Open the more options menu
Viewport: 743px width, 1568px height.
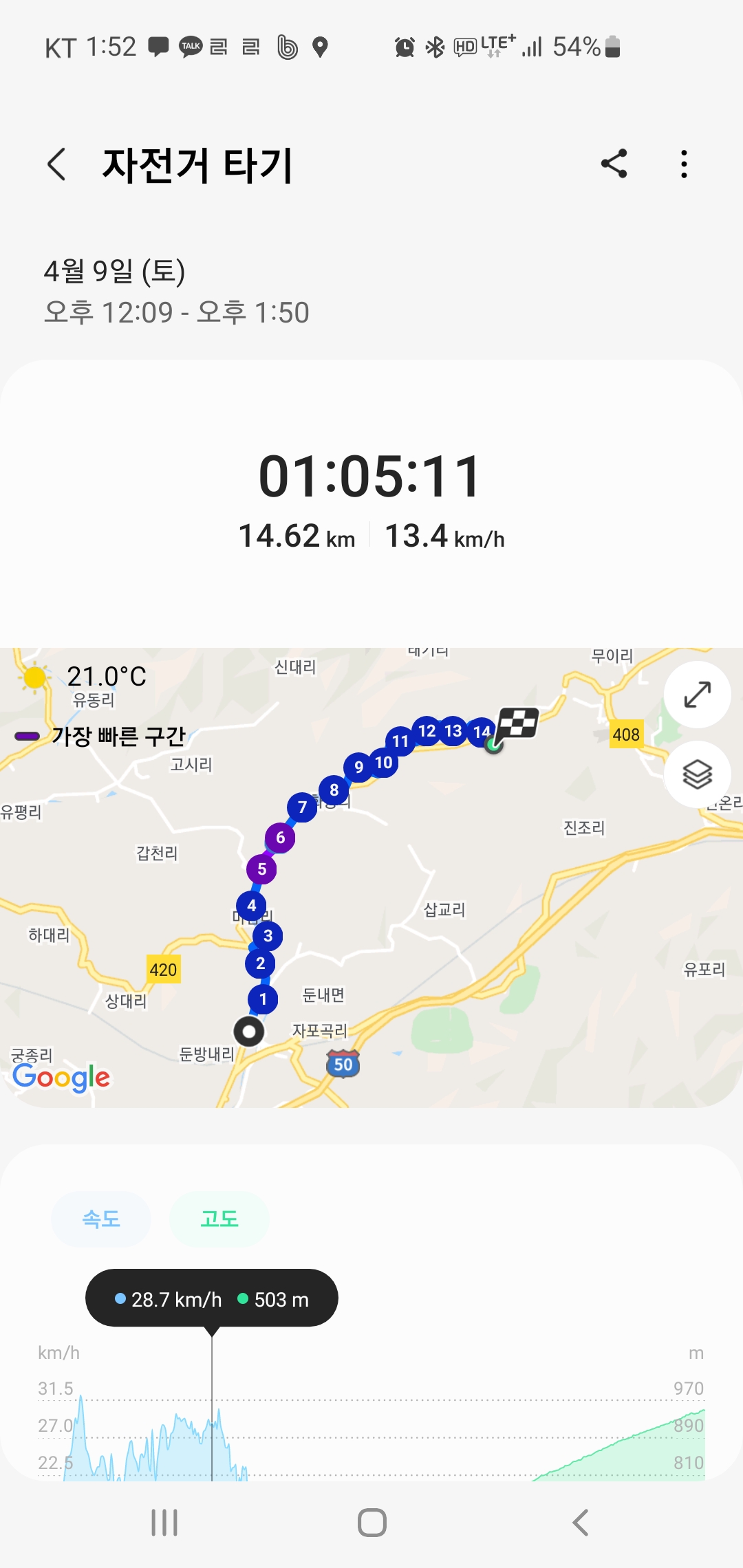tap(683, 164)
